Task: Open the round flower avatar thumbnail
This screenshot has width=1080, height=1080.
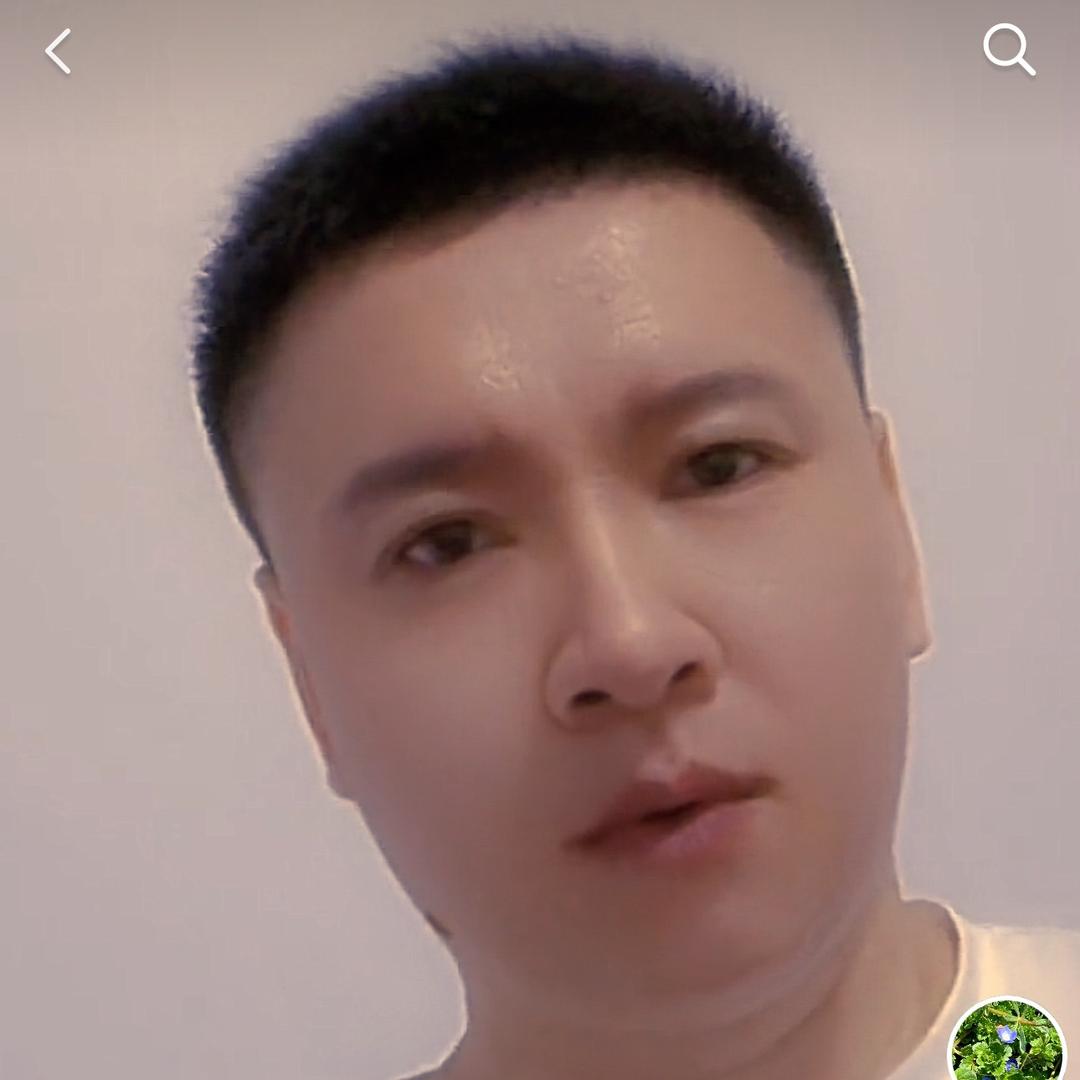Action: click(x=1006, y=1039)
